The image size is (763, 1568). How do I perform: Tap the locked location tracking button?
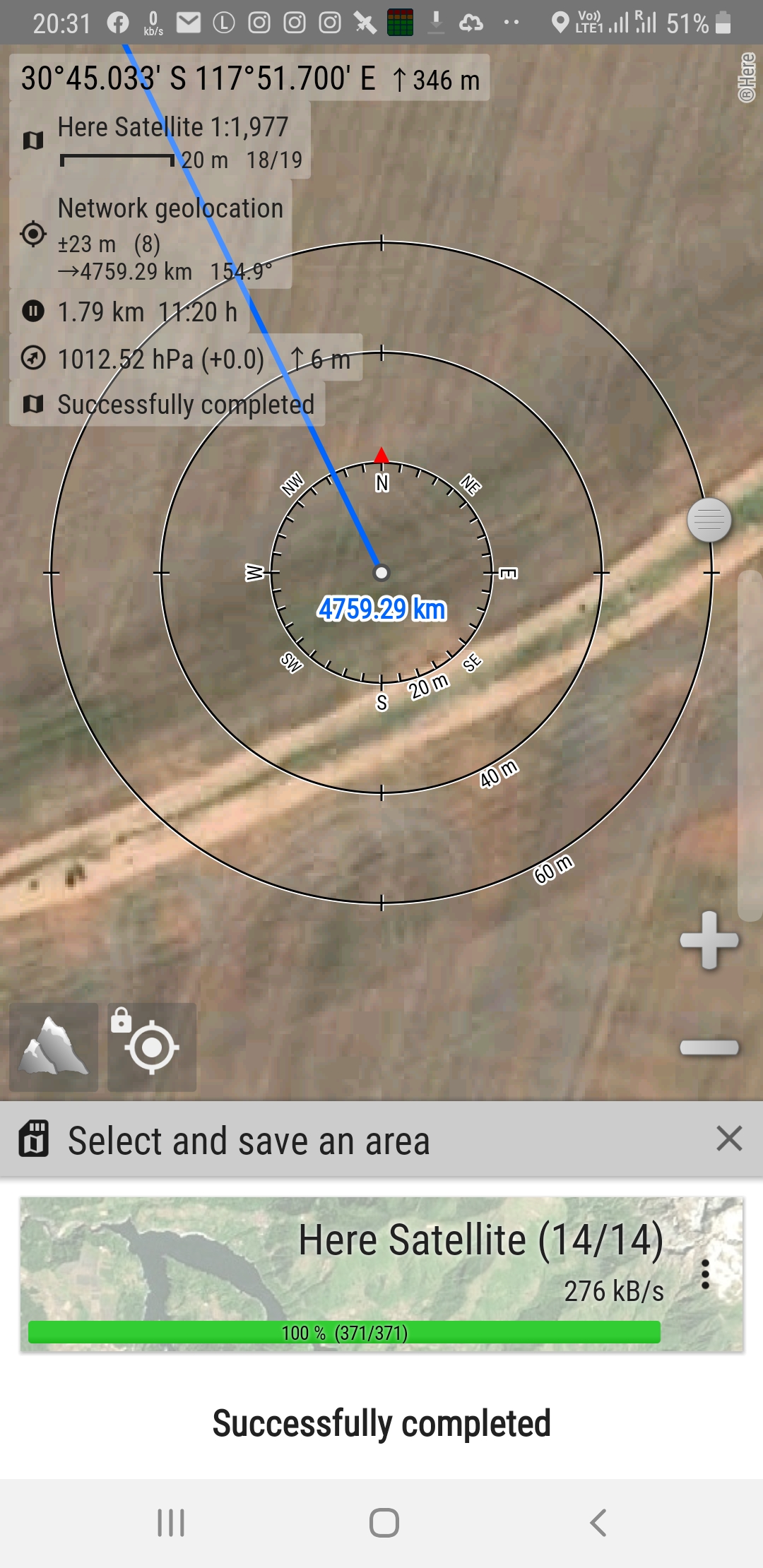point(151,1047)
